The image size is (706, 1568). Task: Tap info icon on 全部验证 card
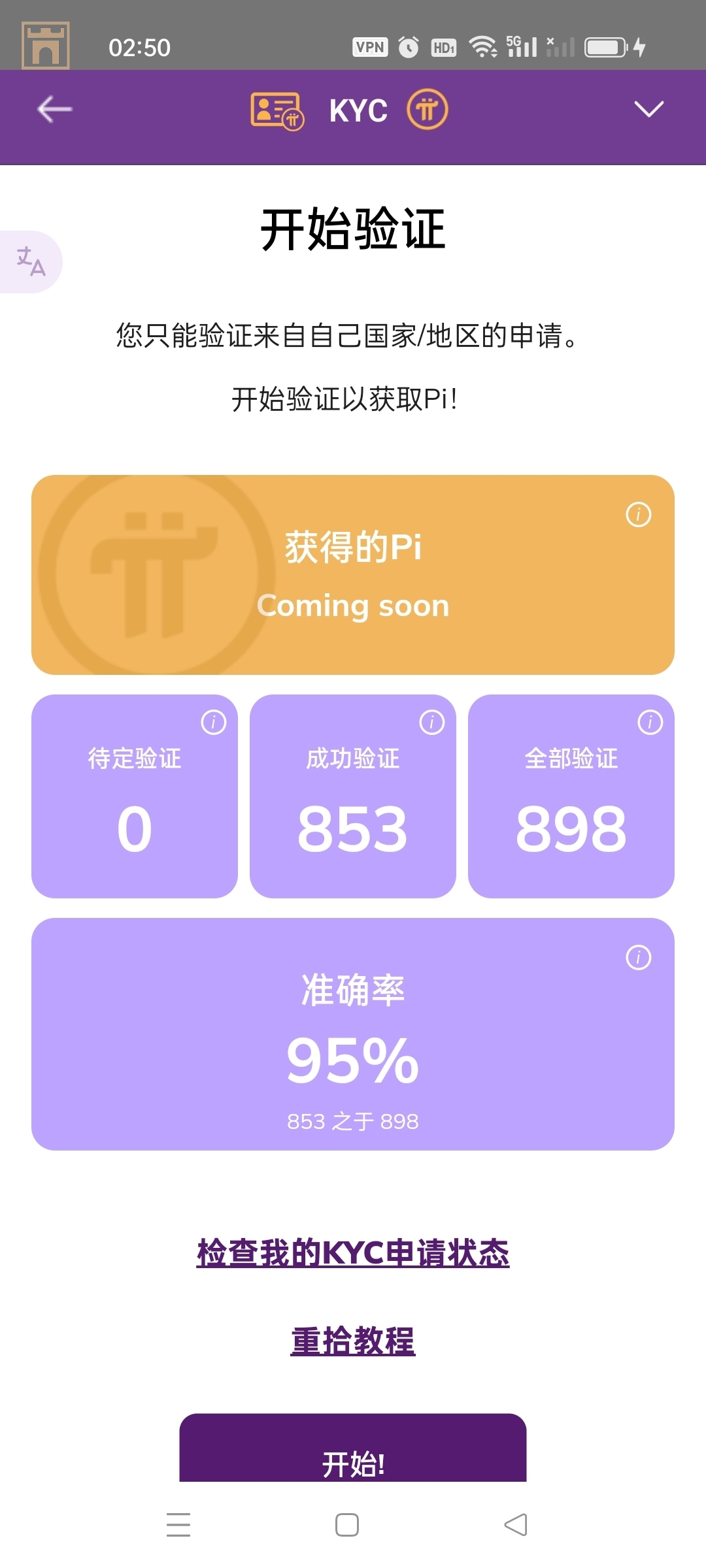click(650, 722)
